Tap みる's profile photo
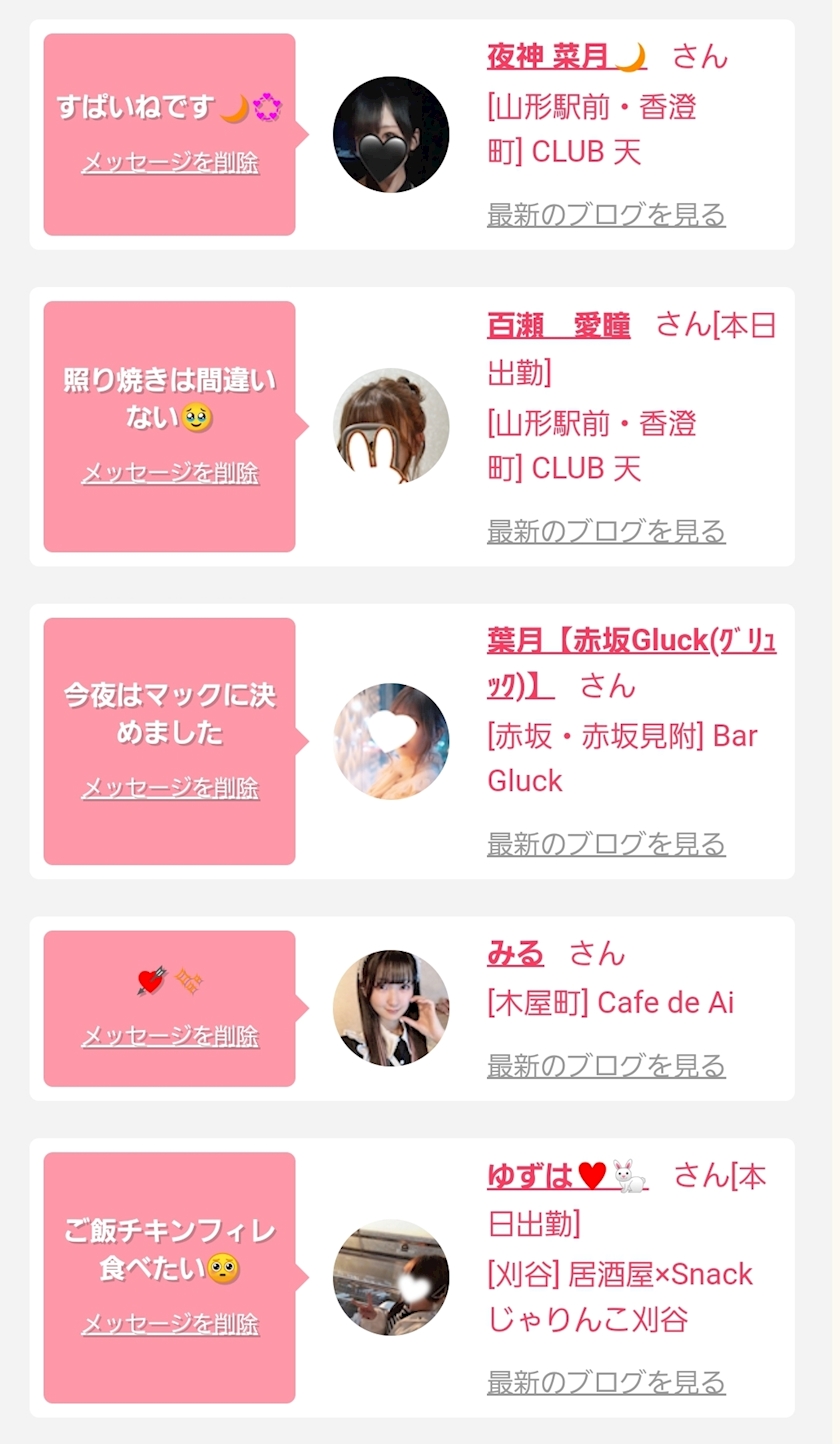 point(391,1008)
